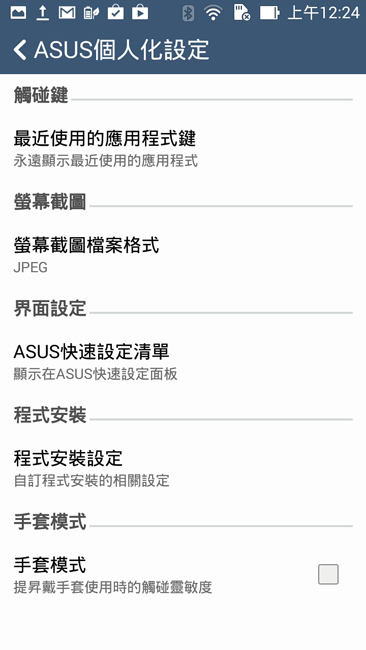Go back from ASUS個人化設定
This screenshot has height=650, width=366.
(x=20, y=50)
